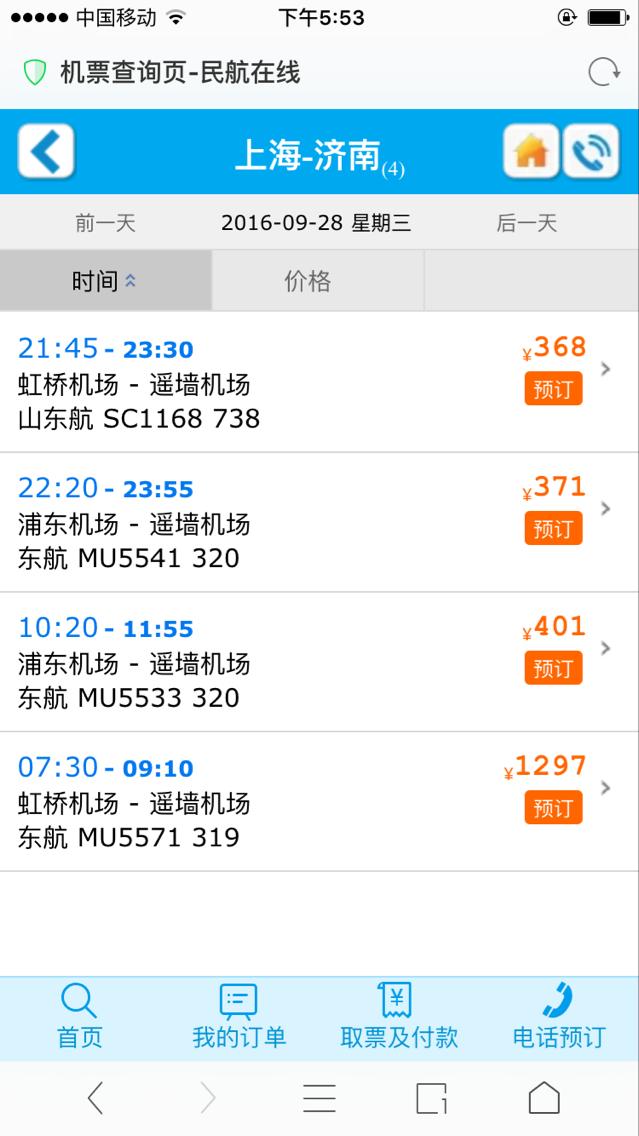Image resolution: width=639 pixels, height=1136 pixels.
Task: Sort flights by 时间
Action: point(106,280)
